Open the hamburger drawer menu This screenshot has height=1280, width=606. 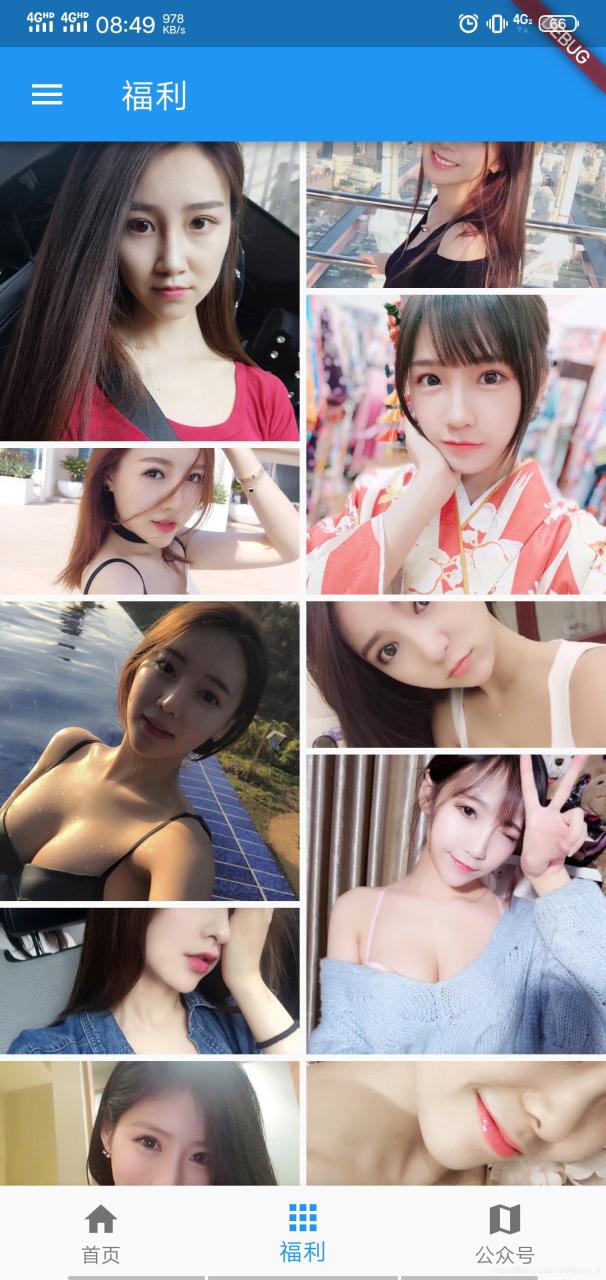click(47, 95)
